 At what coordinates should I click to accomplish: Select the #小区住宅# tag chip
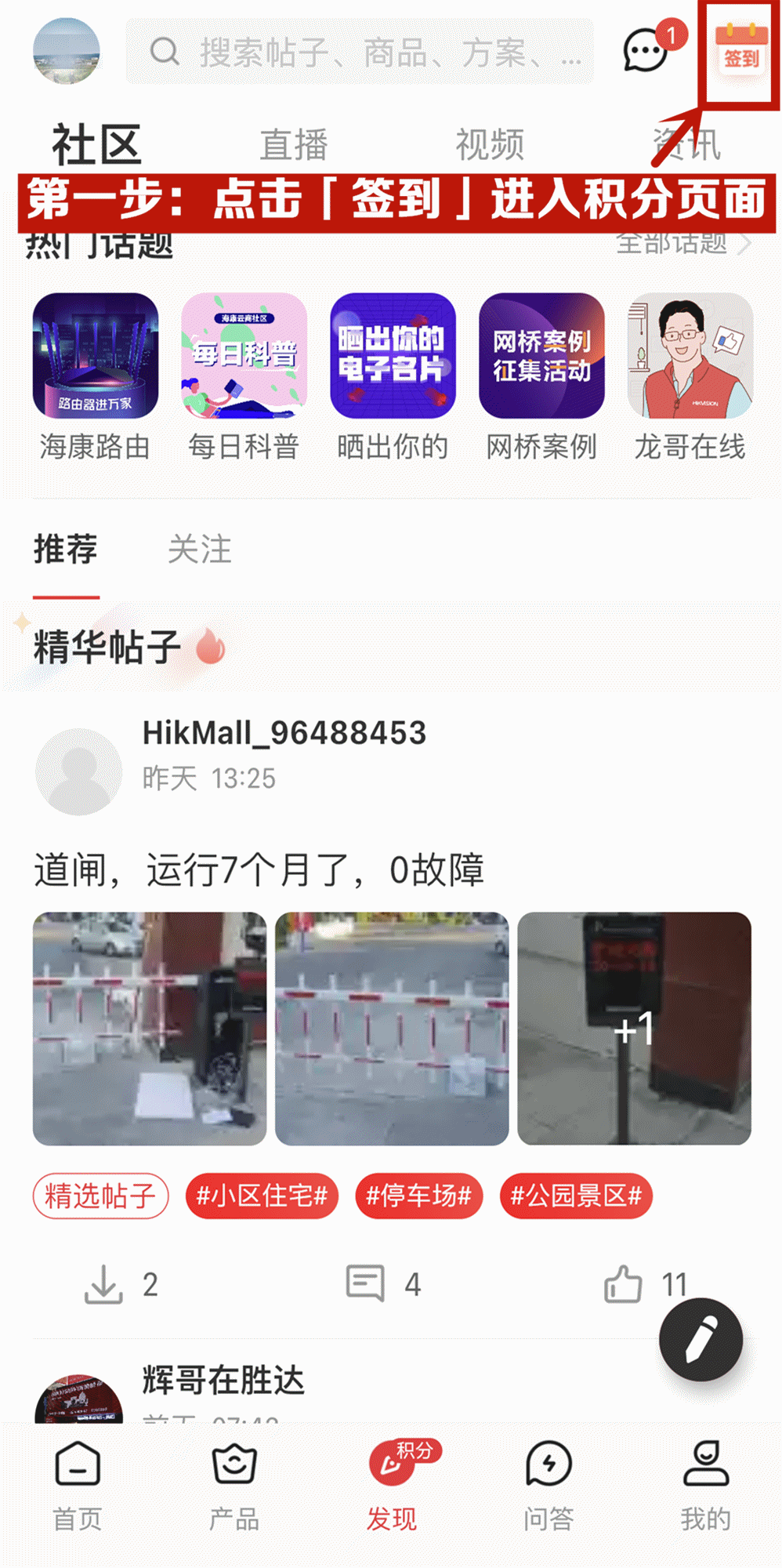262,1196
